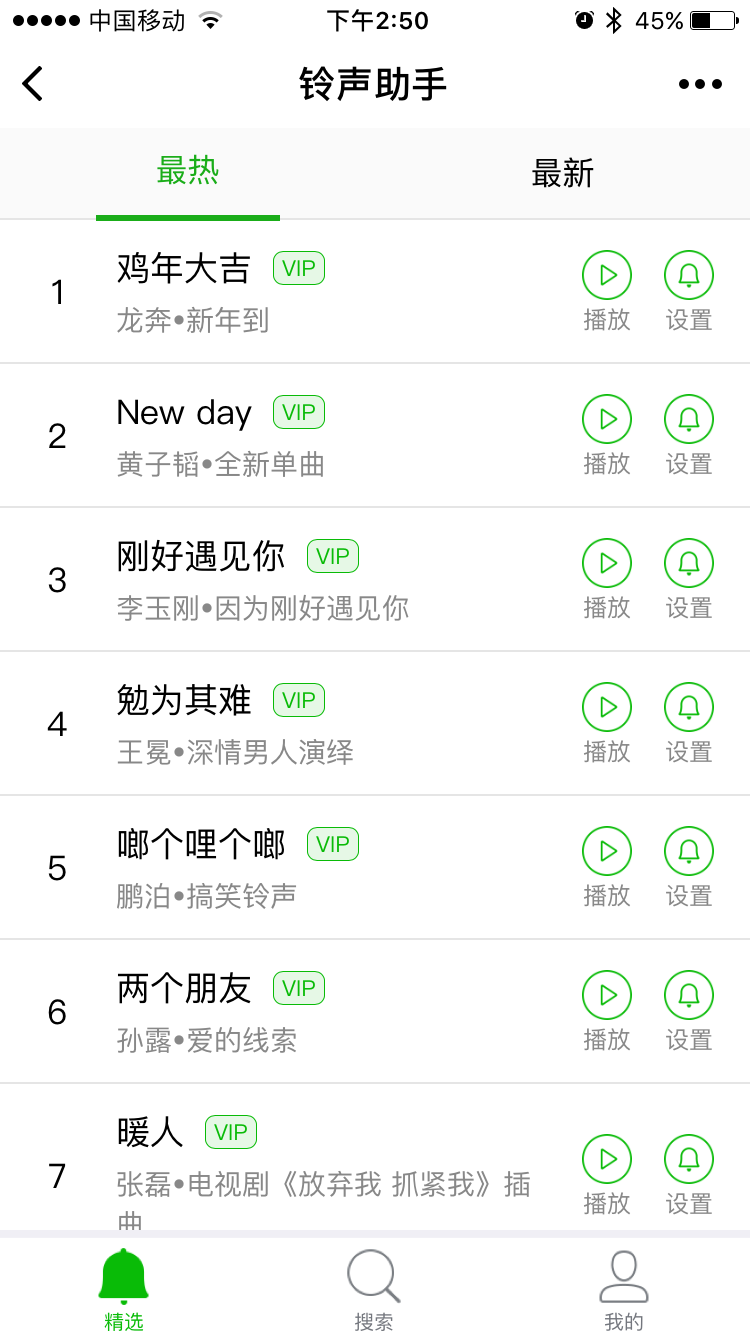Viewport: 750px width, 1334px height.
Task: Tap the 设置 bell for 啷个哩个啷
Action: click(x=689, y=852)
